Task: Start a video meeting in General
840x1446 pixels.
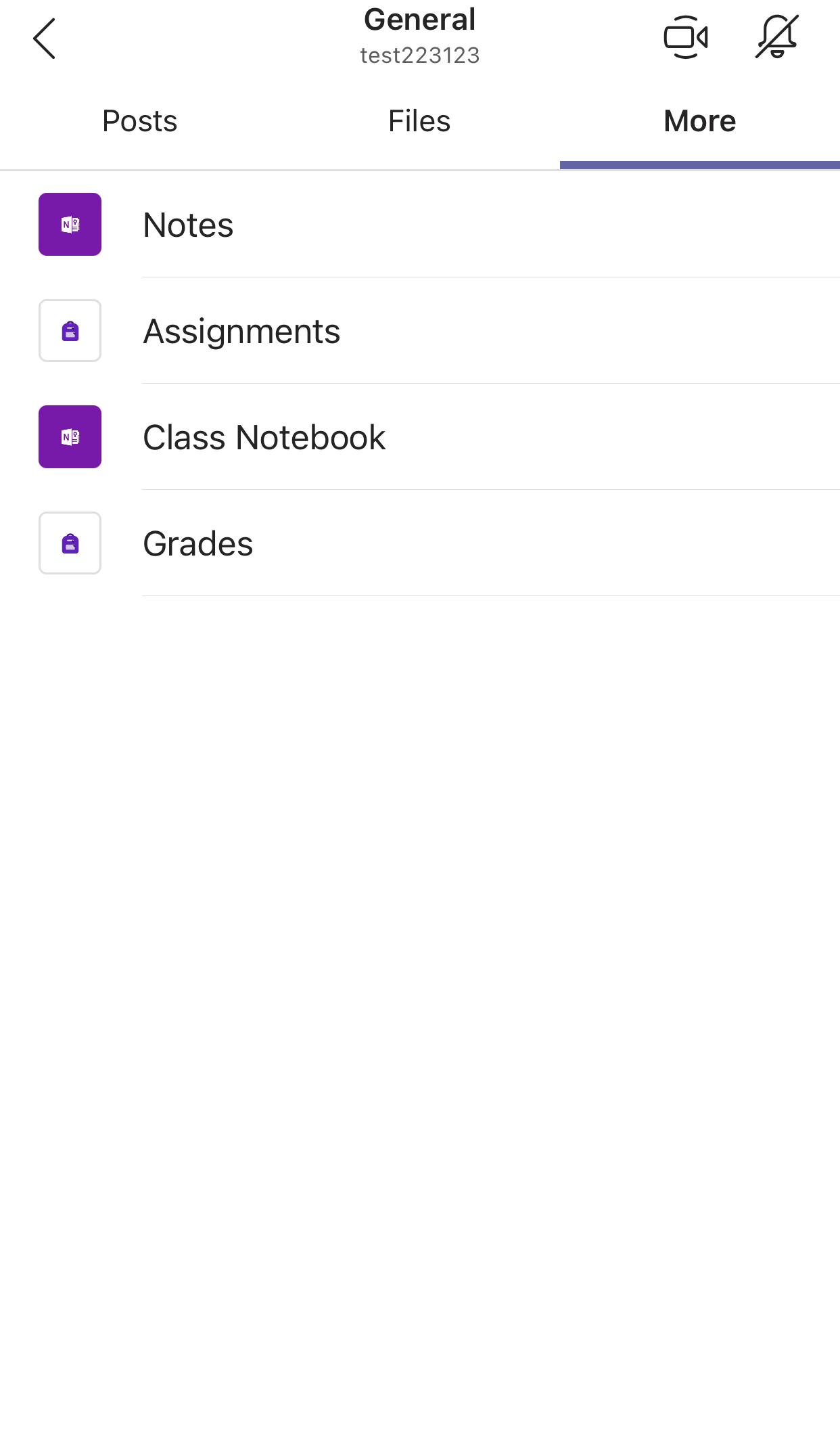Action: 685,38
